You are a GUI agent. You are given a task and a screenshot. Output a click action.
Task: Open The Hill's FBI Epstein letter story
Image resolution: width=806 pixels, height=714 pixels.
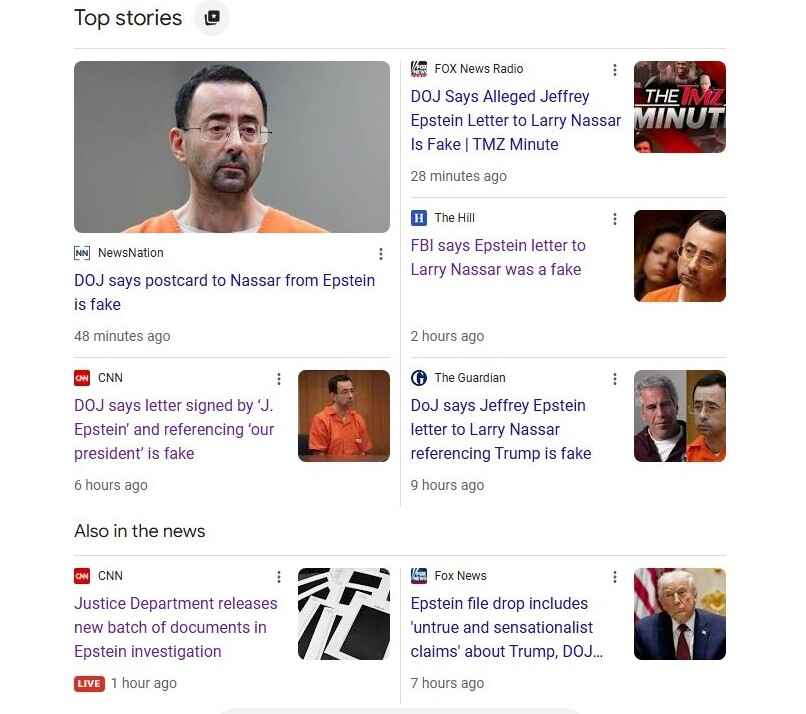[x=498, y=257]
